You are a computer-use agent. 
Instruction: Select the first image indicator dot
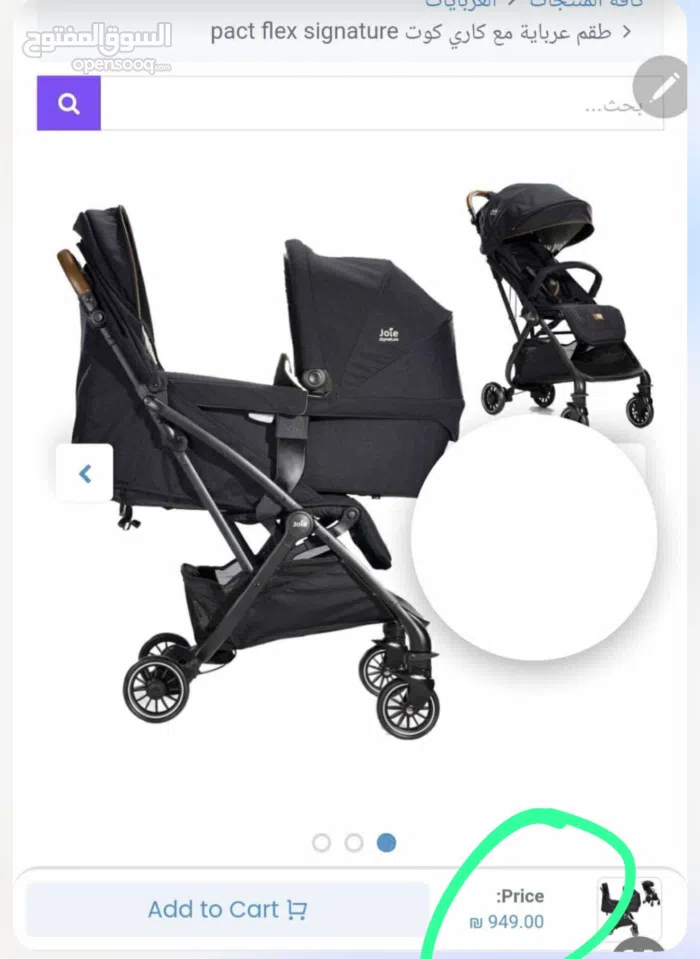(x=321, y=843)
